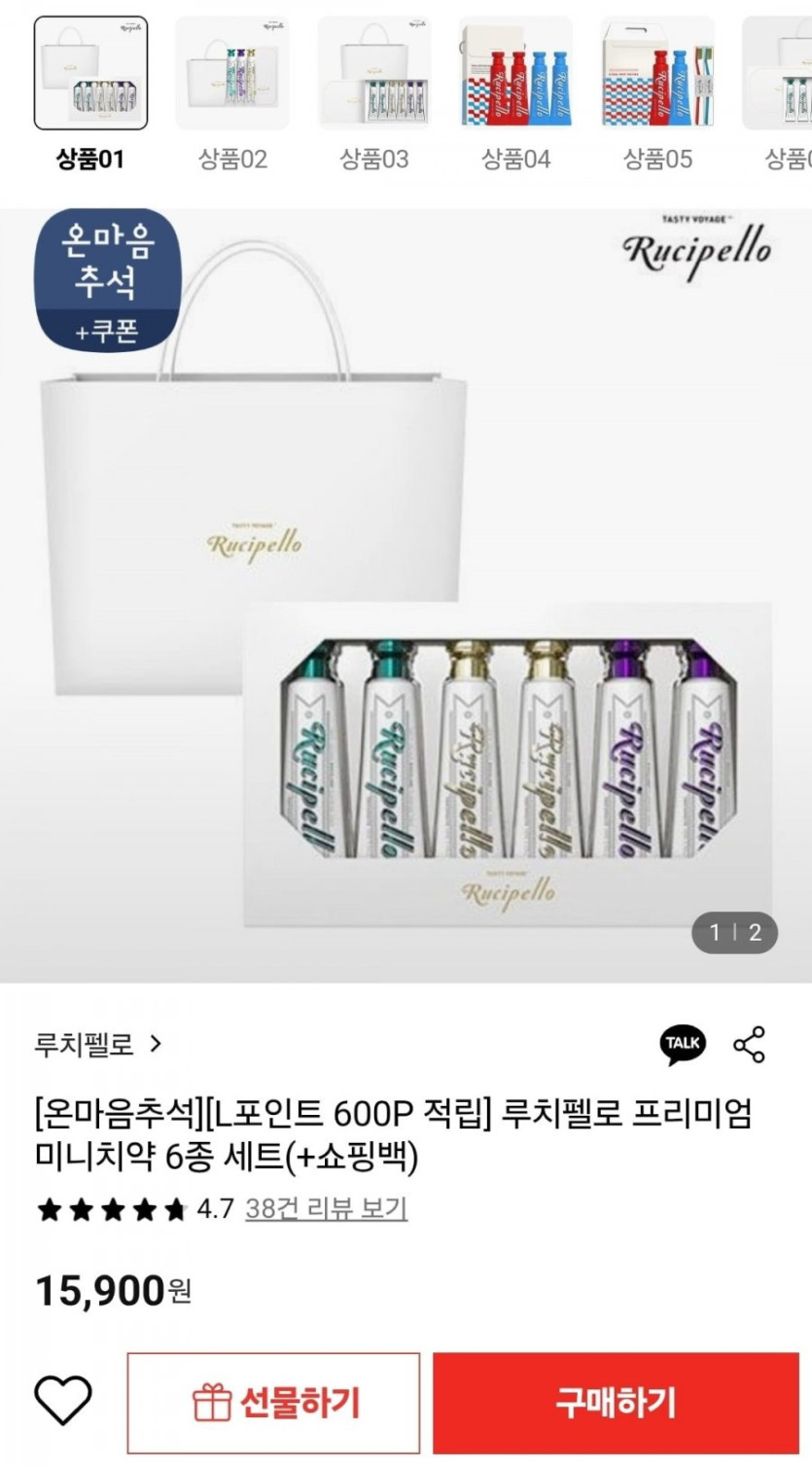Open the Kakao TALK inquiry icon
This screenshot has width=812, height=1467.
(x=683, y=1044)
